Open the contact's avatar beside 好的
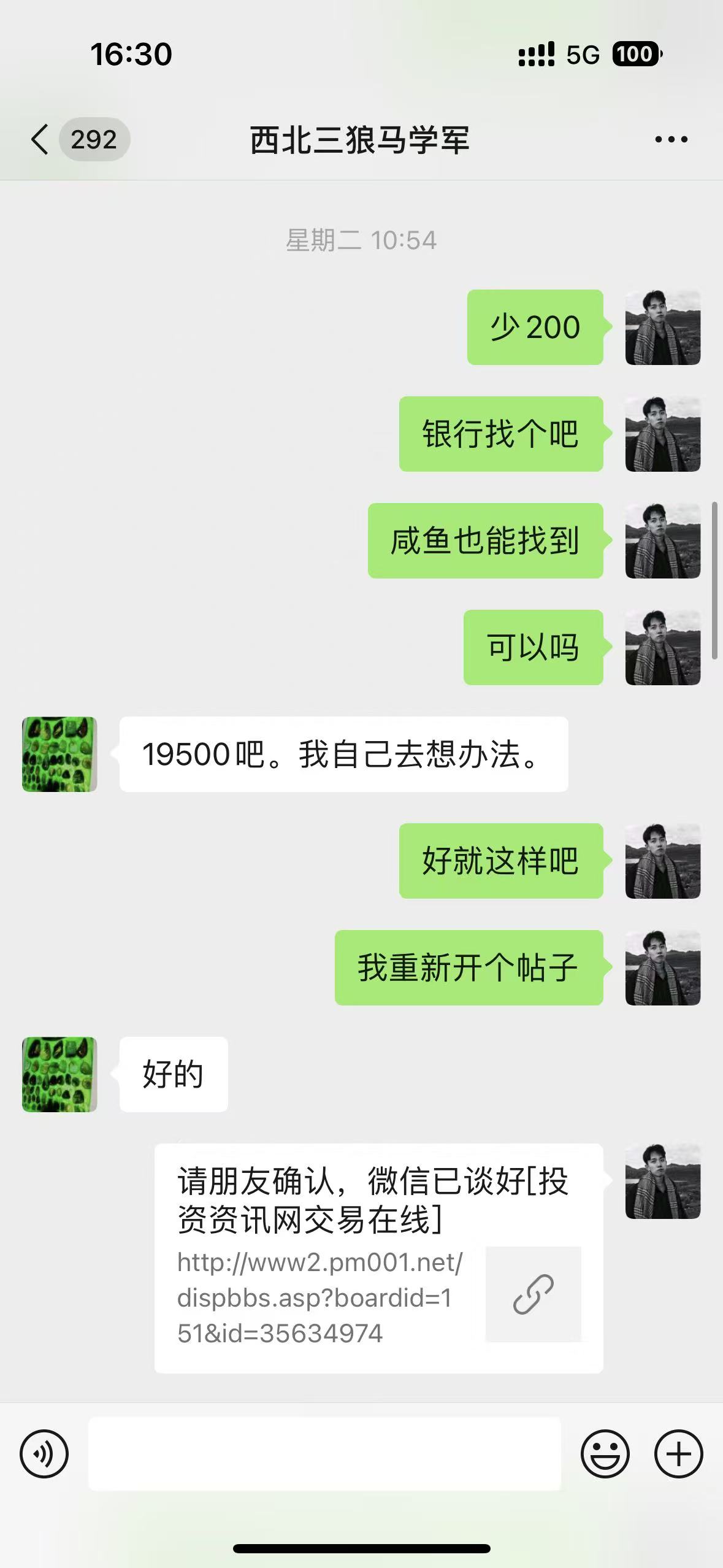 pos(59,1074)
